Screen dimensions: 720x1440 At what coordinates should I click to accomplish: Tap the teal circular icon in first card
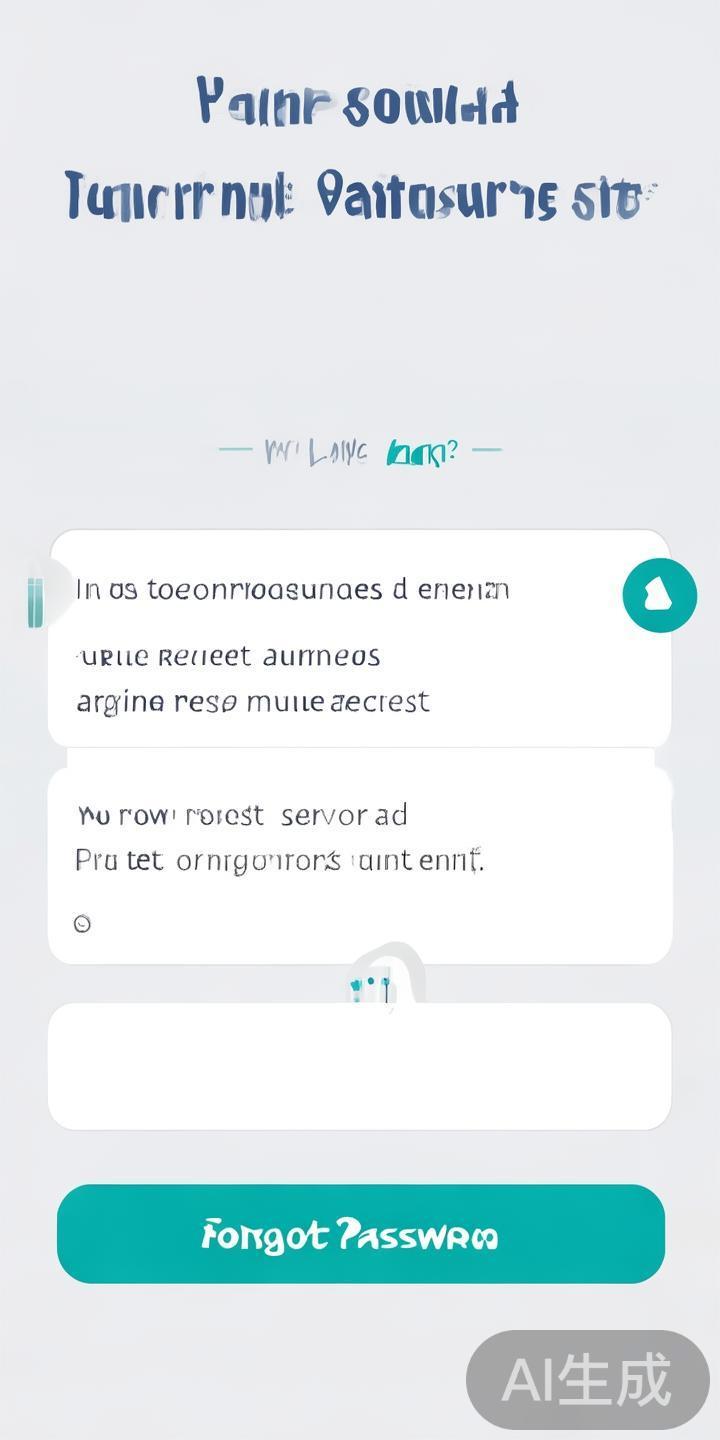(659, 596)
